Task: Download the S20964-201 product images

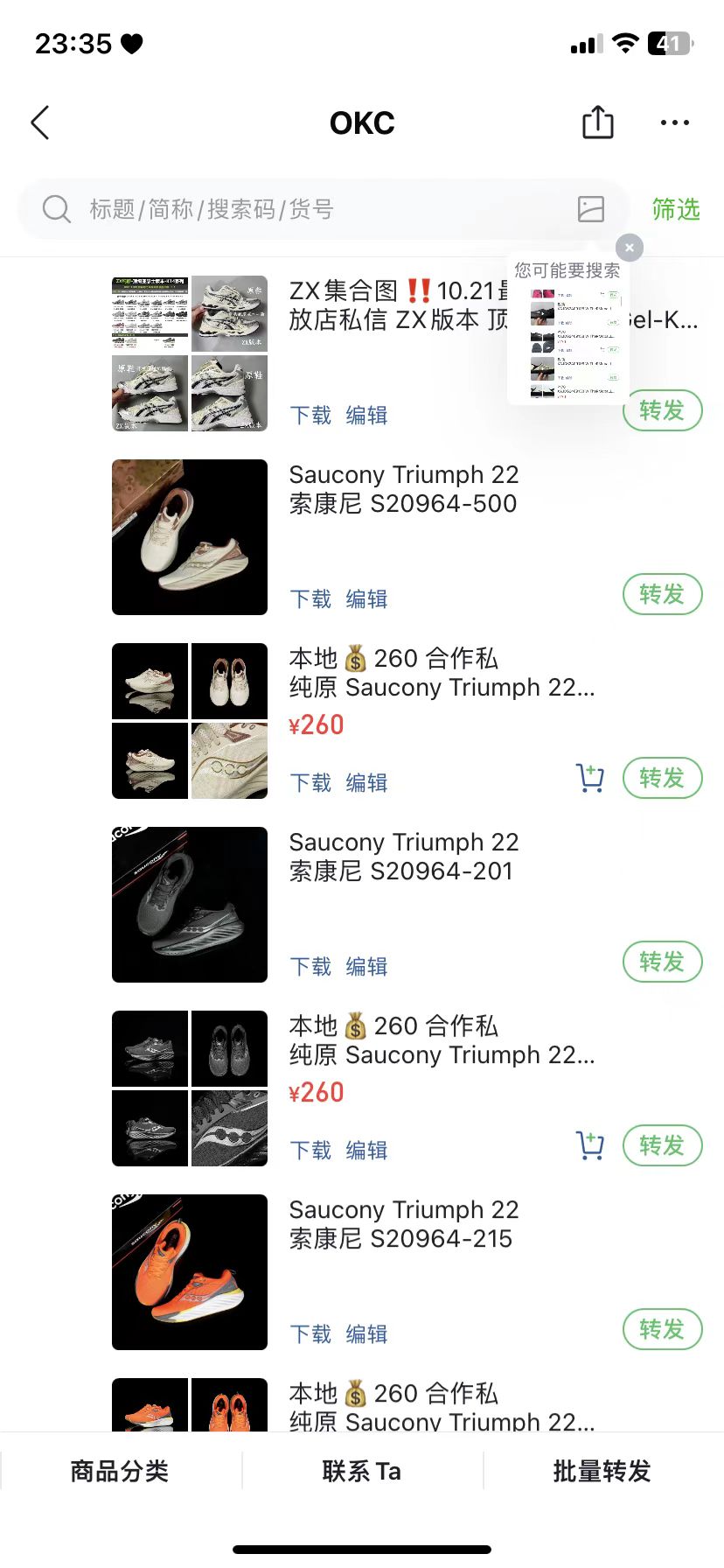Action: (x=310, y=966)
